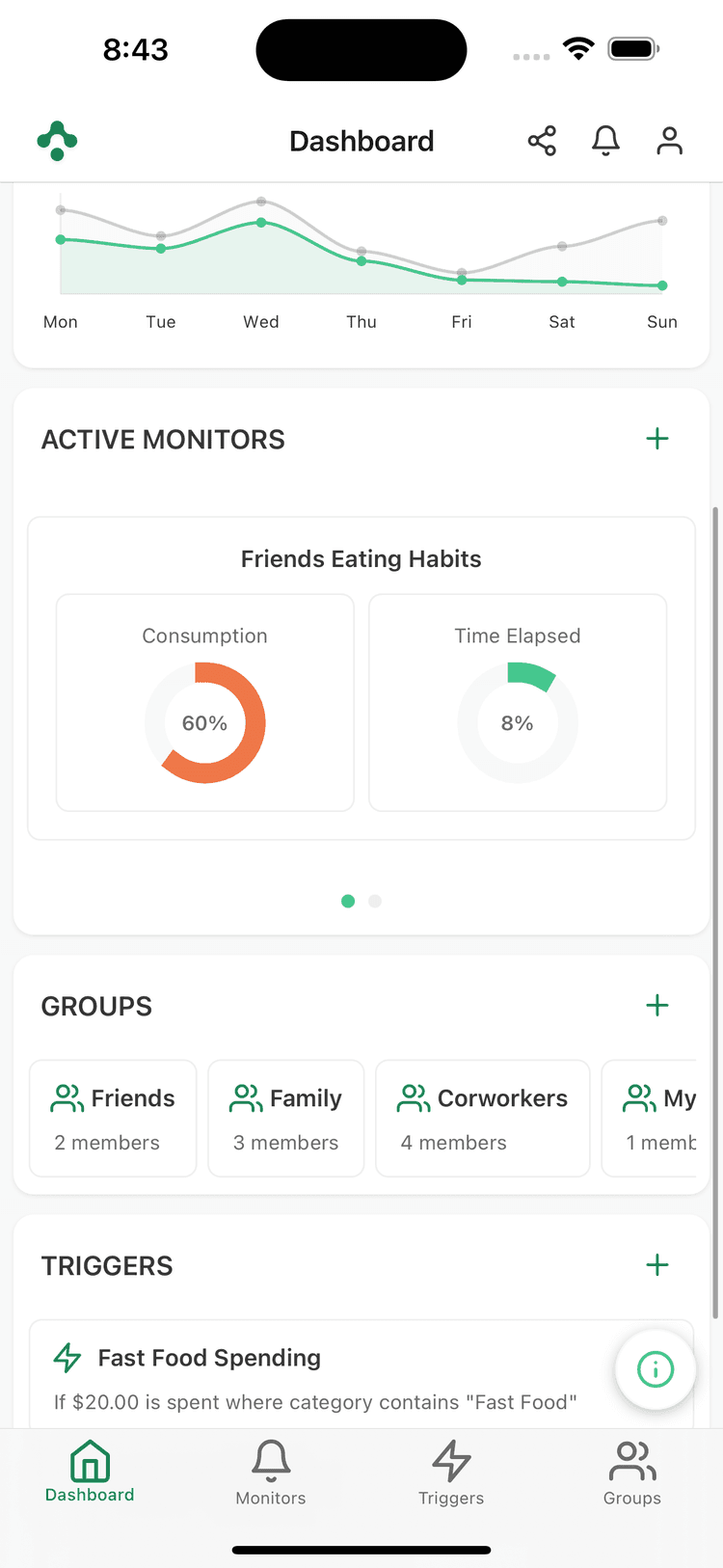Select the second carousel page dot

[375, 901]
